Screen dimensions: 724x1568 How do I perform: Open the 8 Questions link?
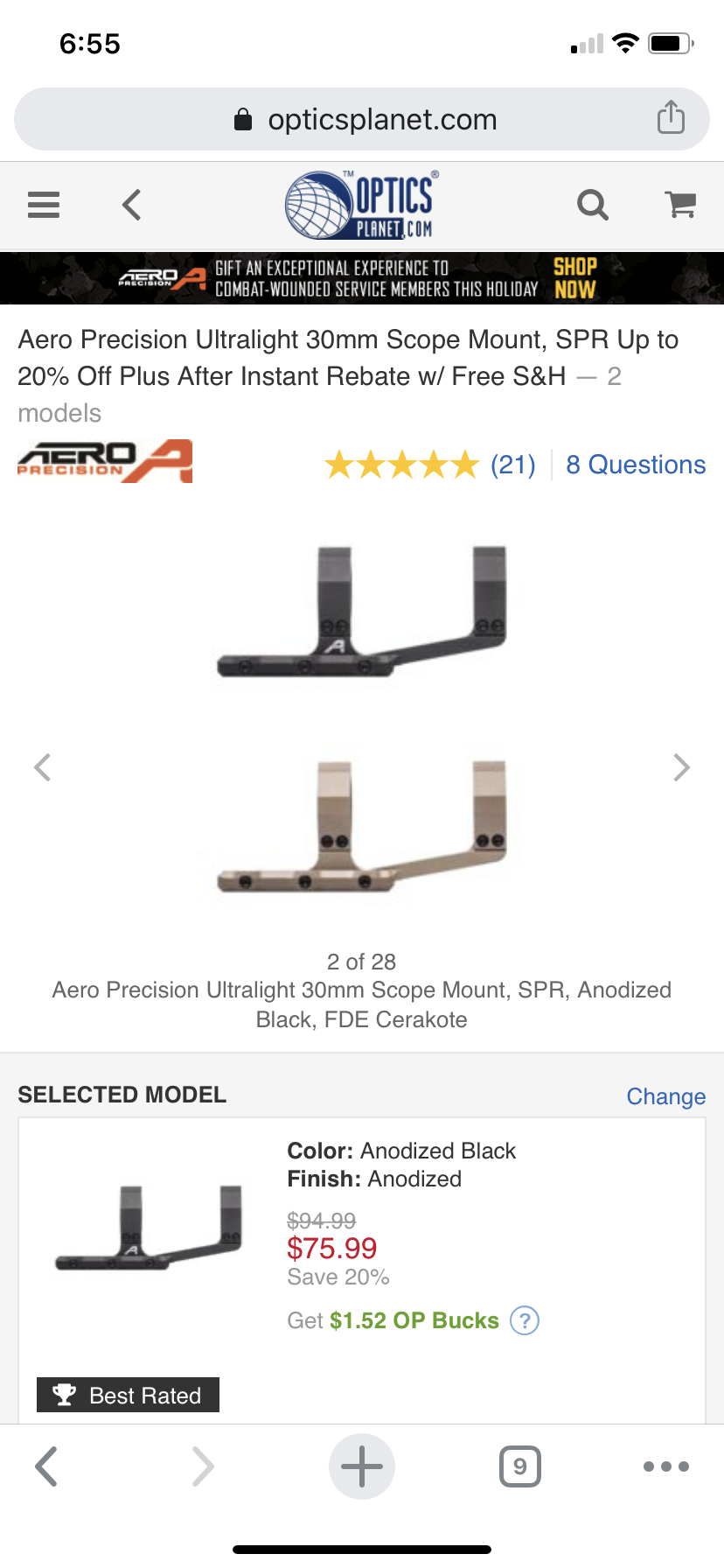click(x=636, y=465)
